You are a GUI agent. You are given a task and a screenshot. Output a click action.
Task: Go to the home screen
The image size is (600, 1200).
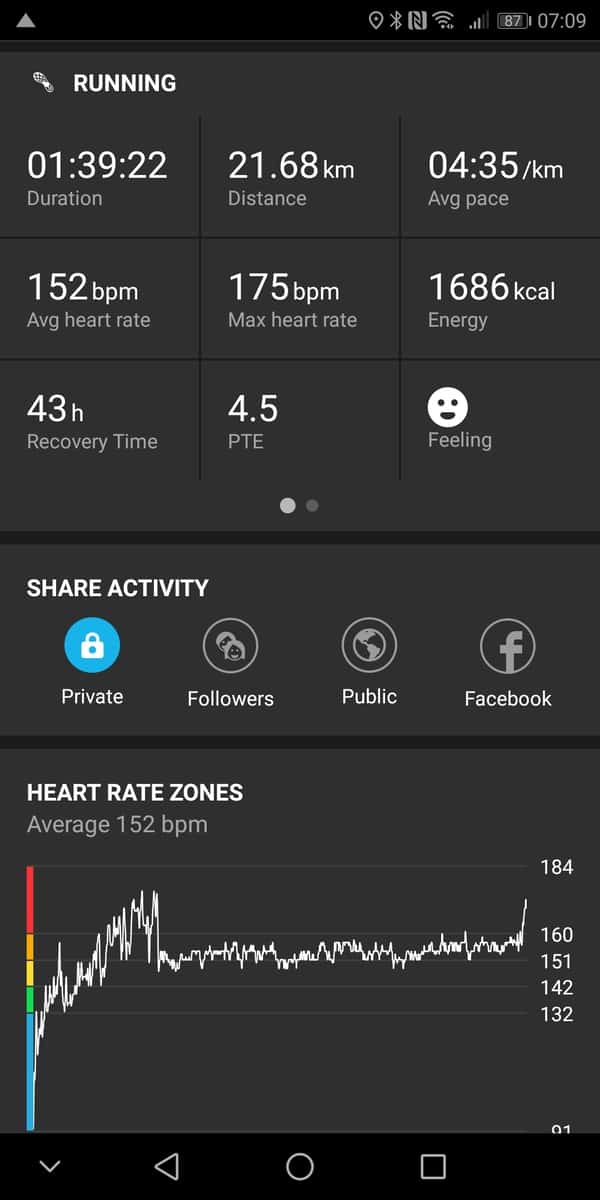click(x=300, y=1166)
